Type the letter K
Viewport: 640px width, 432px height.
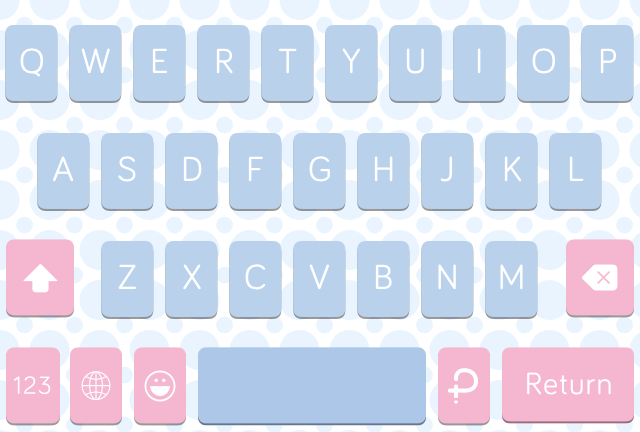pyautogui.click(x=511, y=170)
